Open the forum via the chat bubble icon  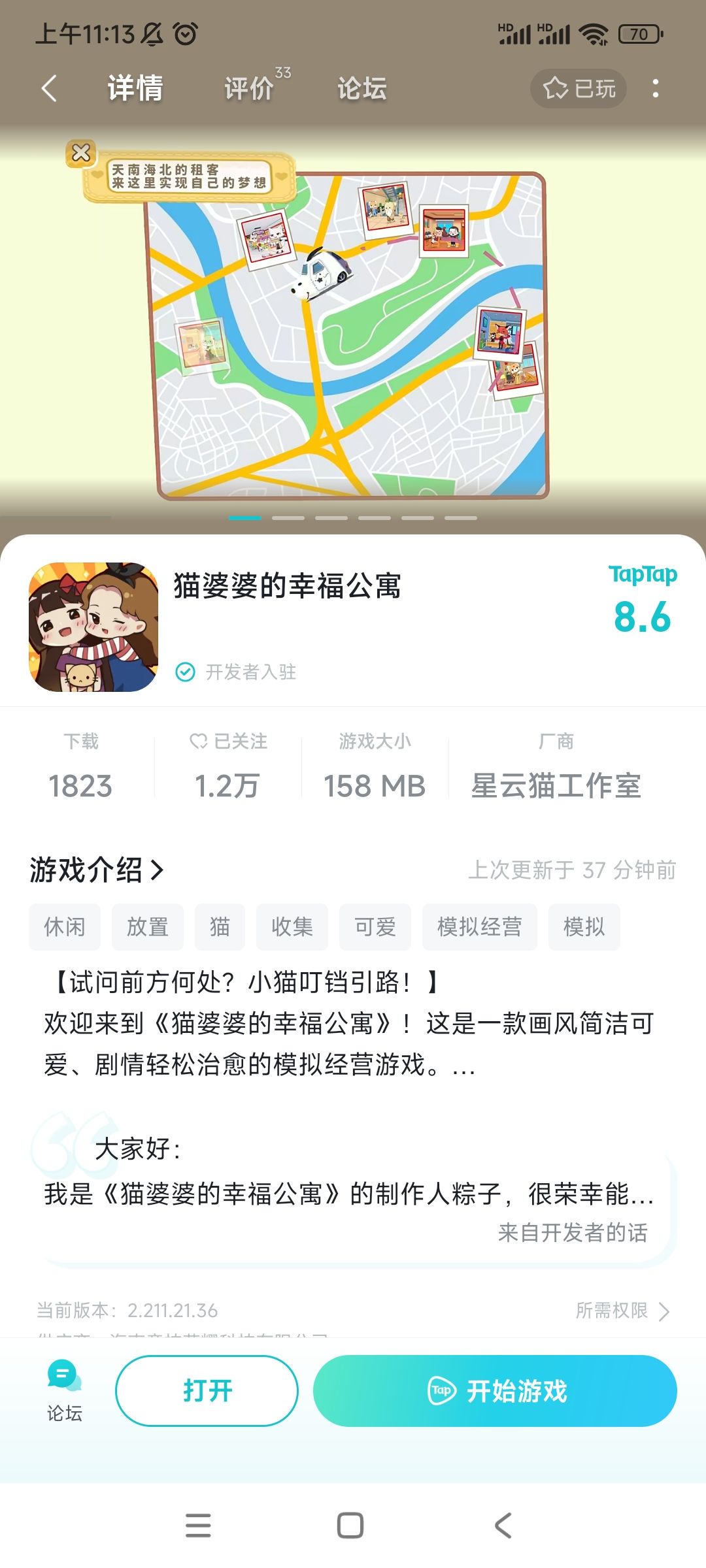point(63,1377)
